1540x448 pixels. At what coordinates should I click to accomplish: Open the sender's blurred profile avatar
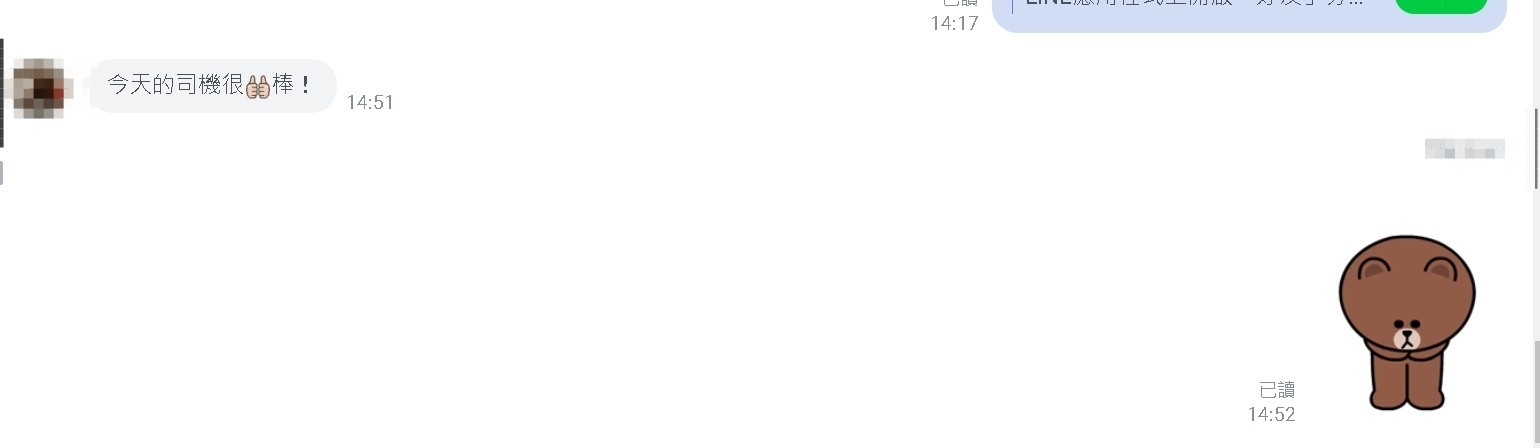pyautogui.click(x=41, y=88)
